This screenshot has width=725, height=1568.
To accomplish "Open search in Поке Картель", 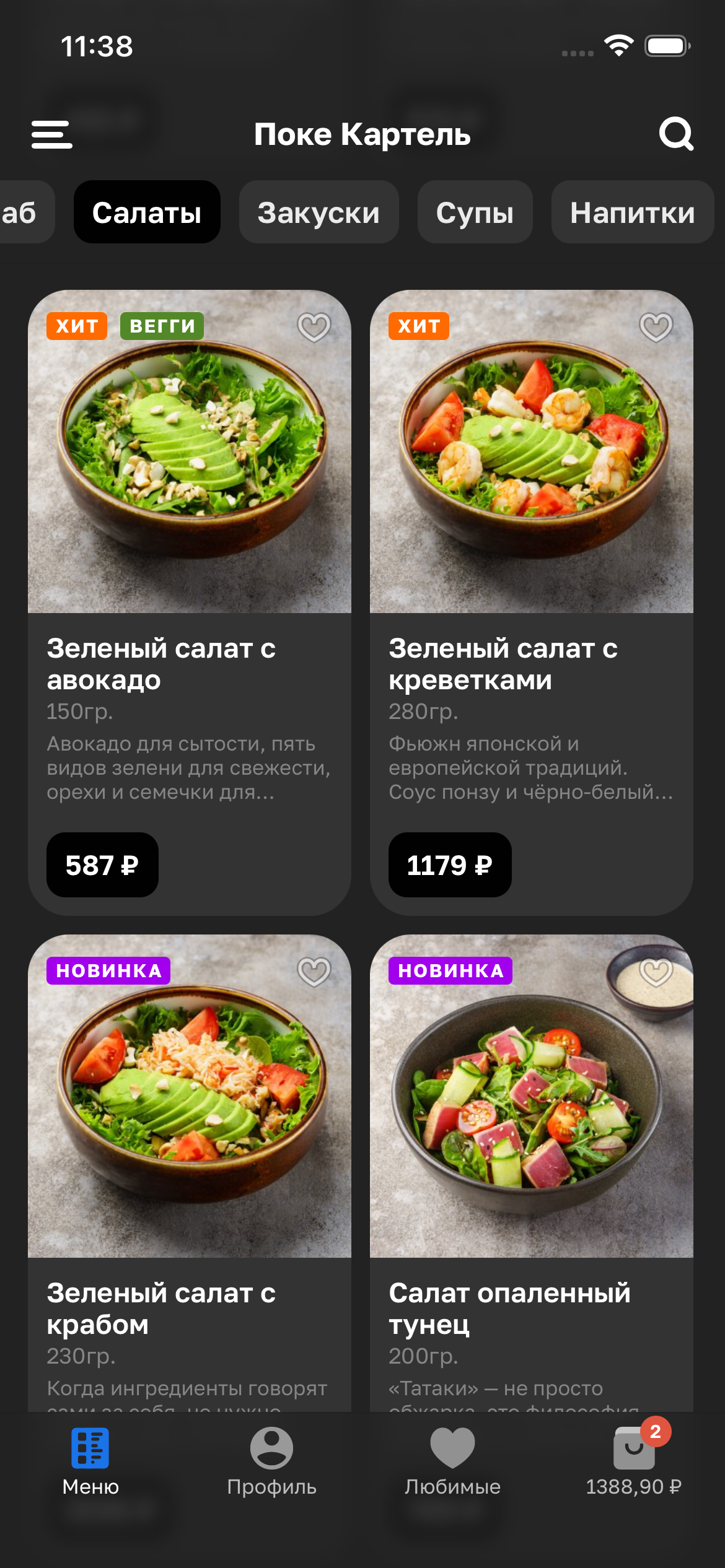I will 675,134.
